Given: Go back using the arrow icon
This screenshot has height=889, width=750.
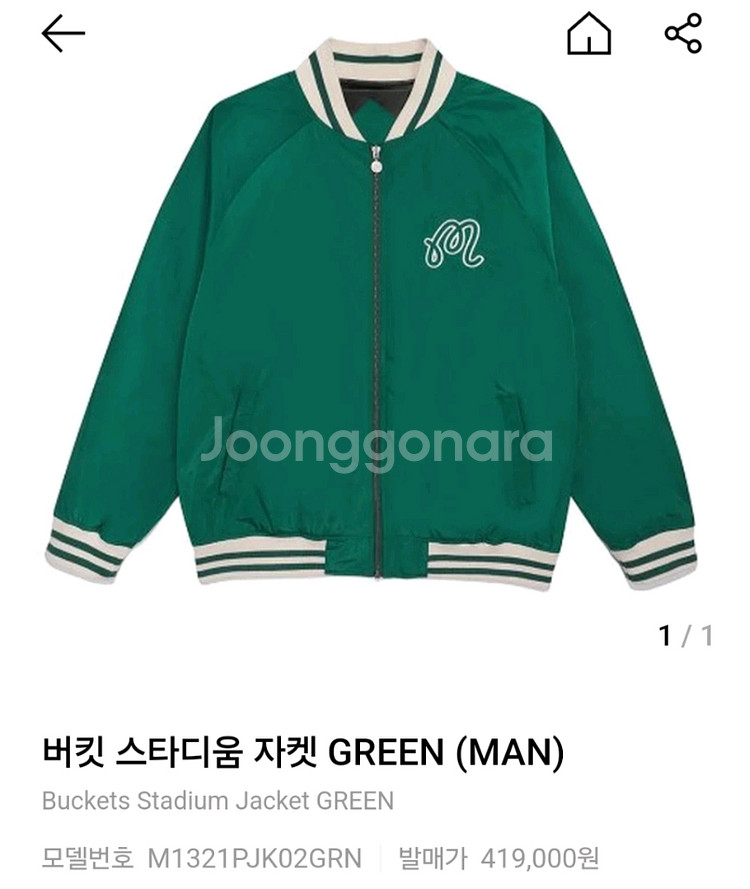Looking at the screenshot, I should pos(63,34).
